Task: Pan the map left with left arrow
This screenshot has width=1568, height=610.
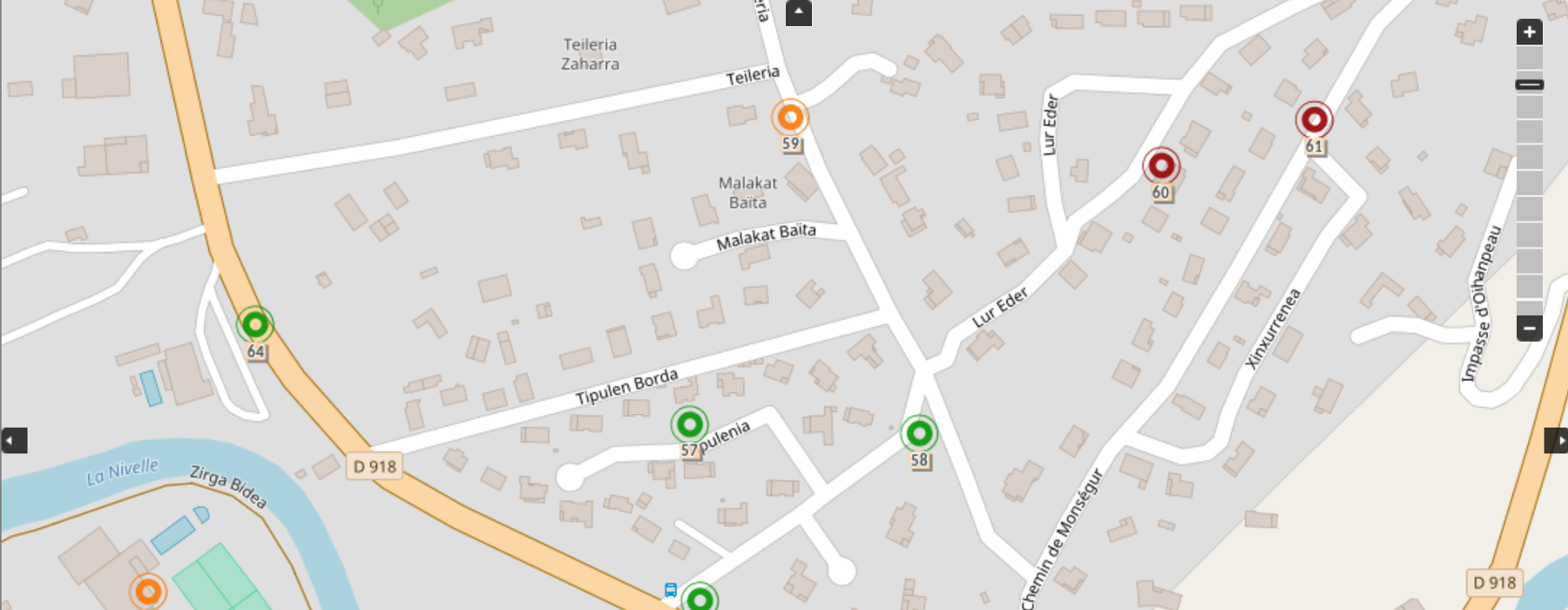Action: tap(14, 440)
